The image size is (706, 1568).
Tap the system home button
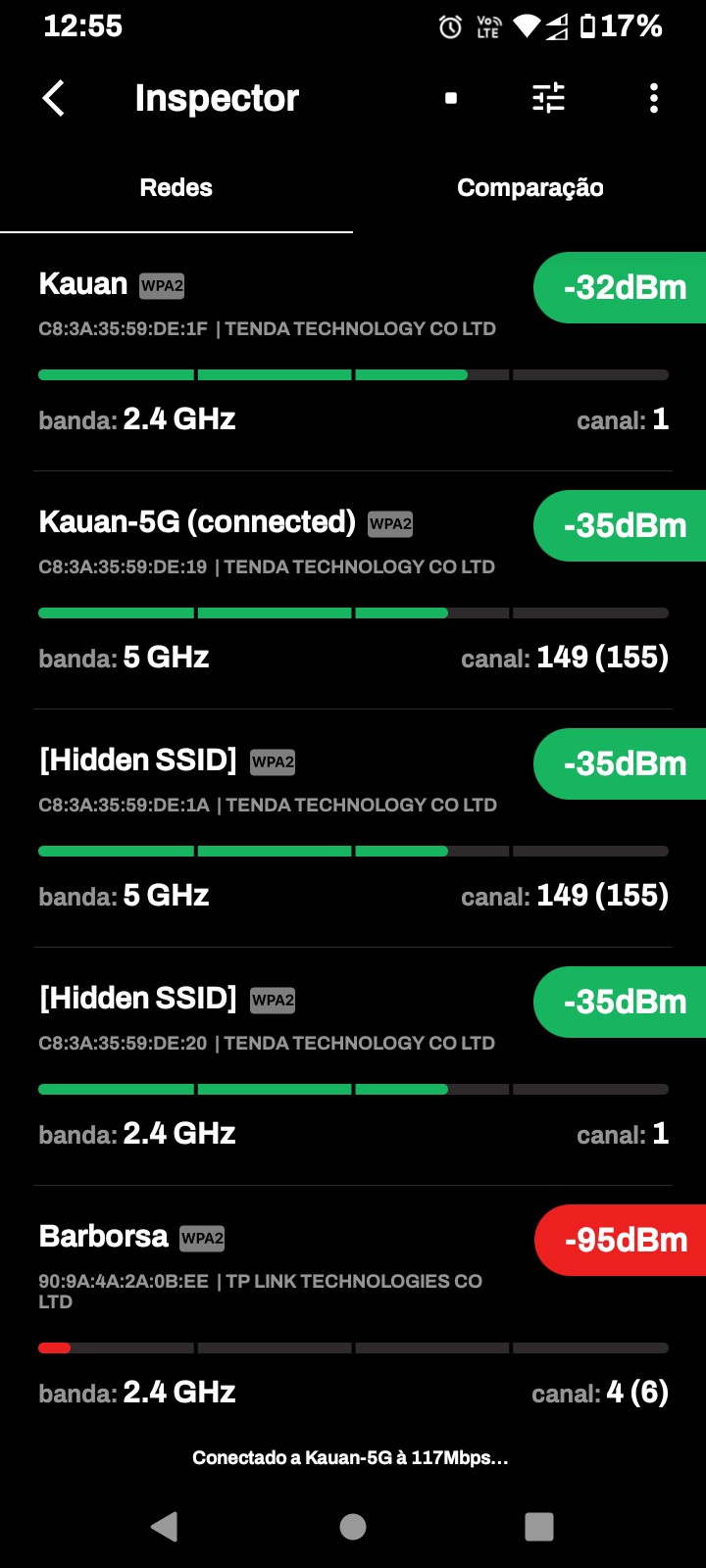click(x=353, y=1526)
